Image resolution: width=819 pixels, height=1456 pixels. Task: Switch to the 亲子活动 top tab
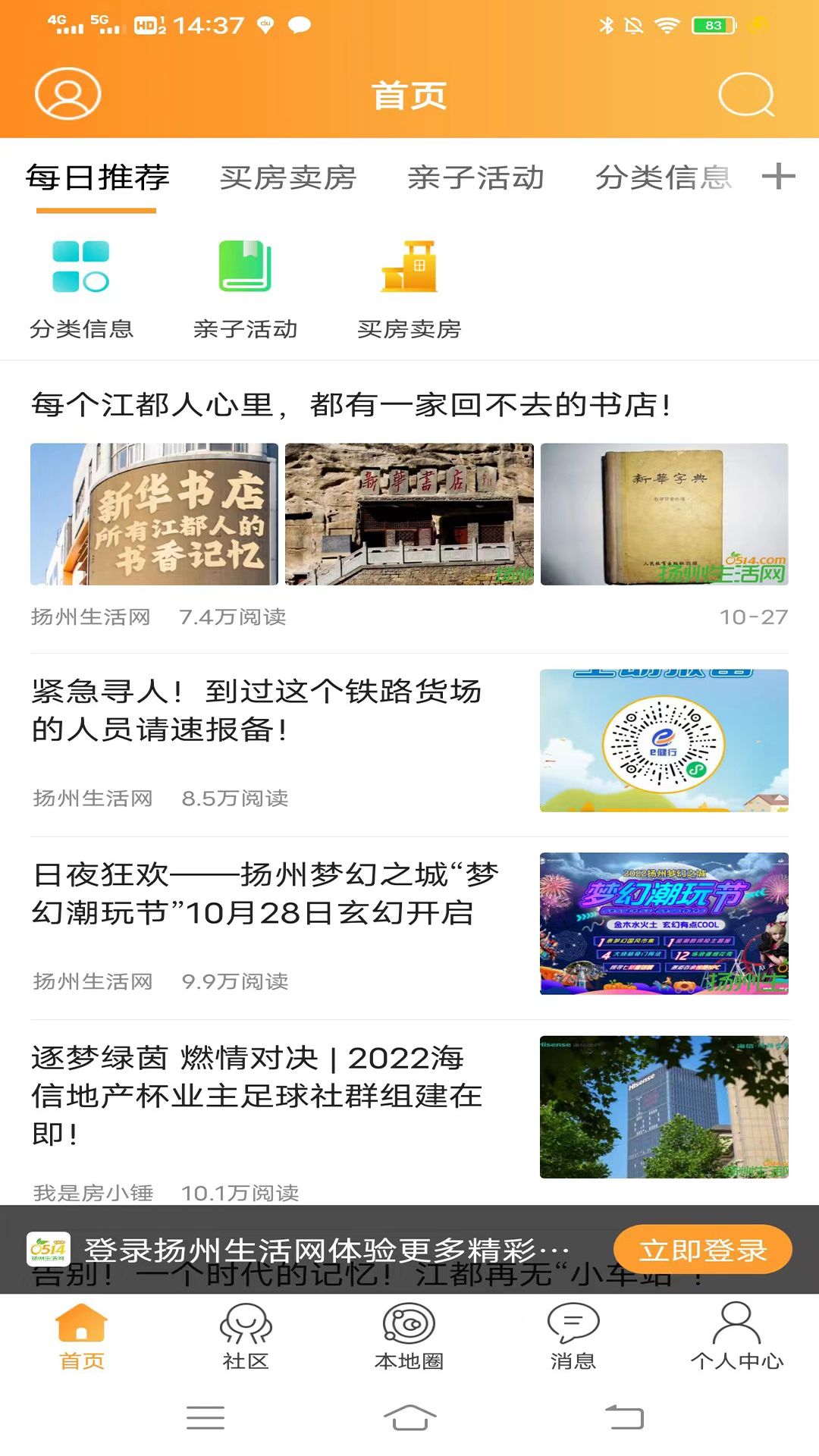475,178
